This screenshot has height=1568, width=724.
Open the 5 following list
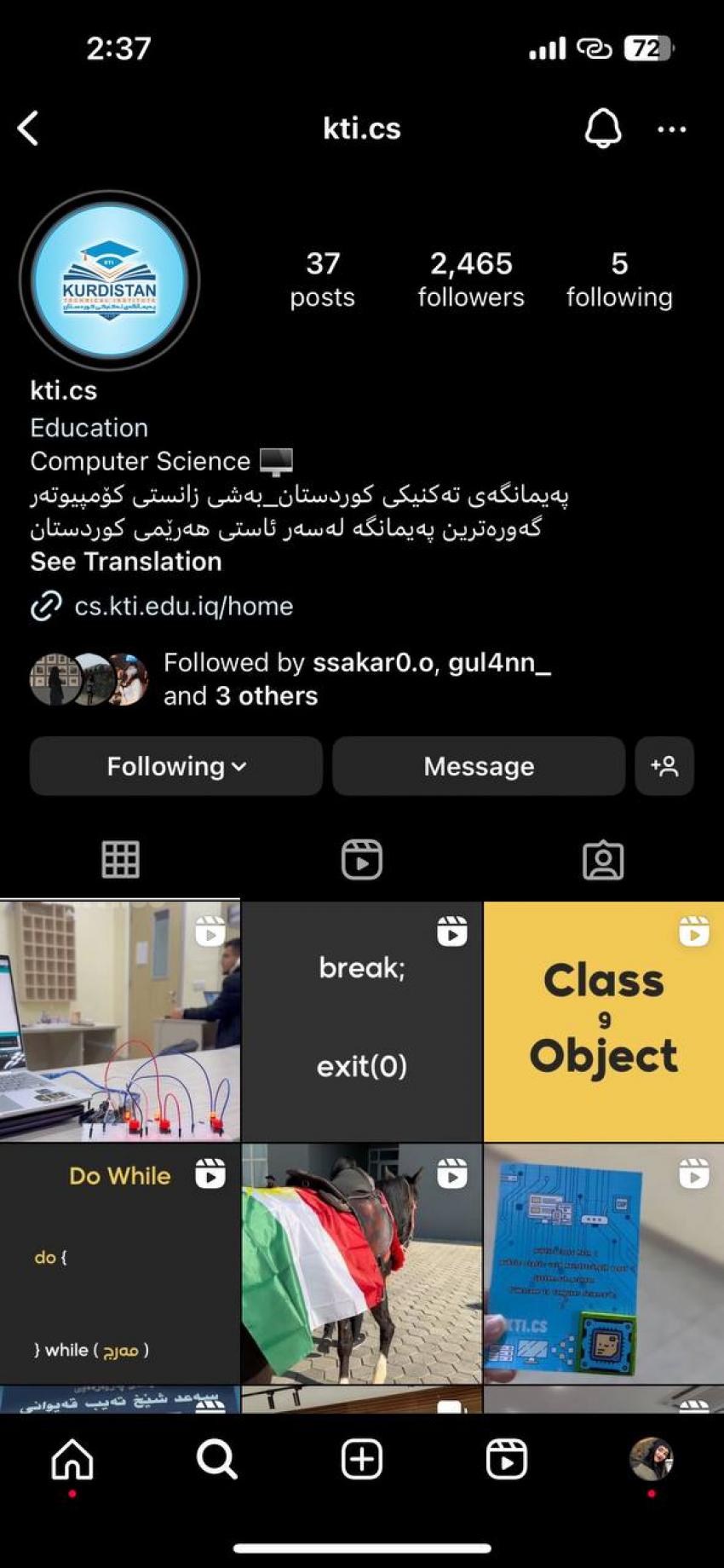coord(619,279)
